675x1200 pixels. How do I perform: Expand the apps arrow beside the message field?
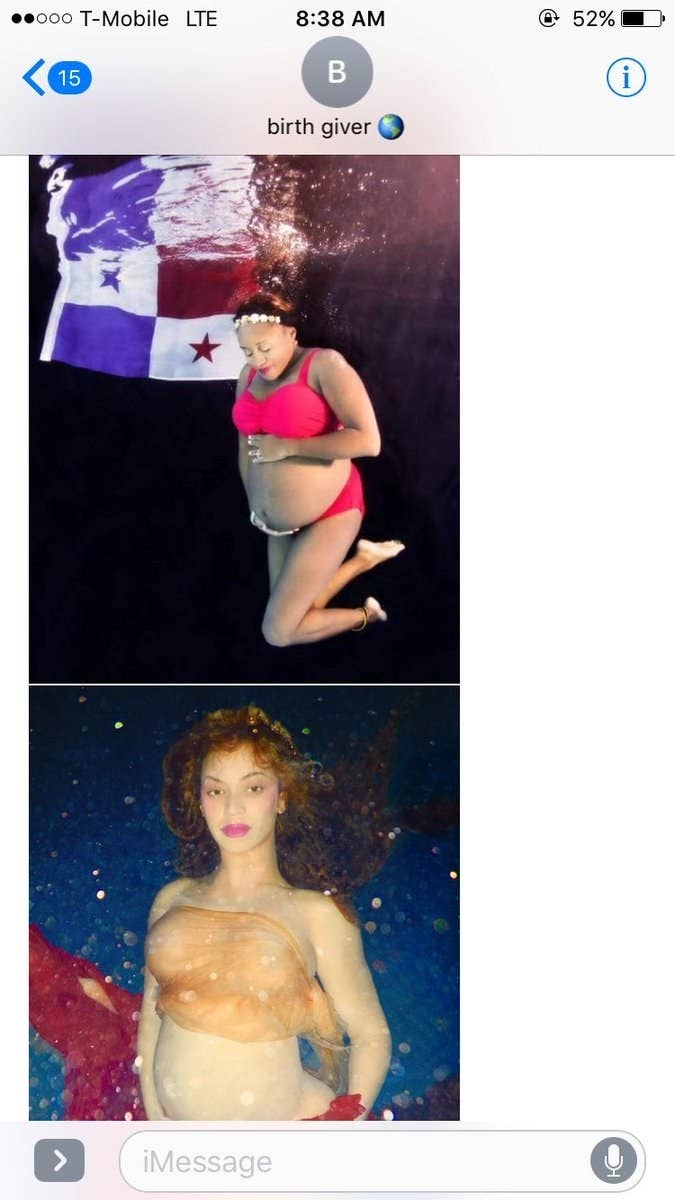[x=59, y=1160]
